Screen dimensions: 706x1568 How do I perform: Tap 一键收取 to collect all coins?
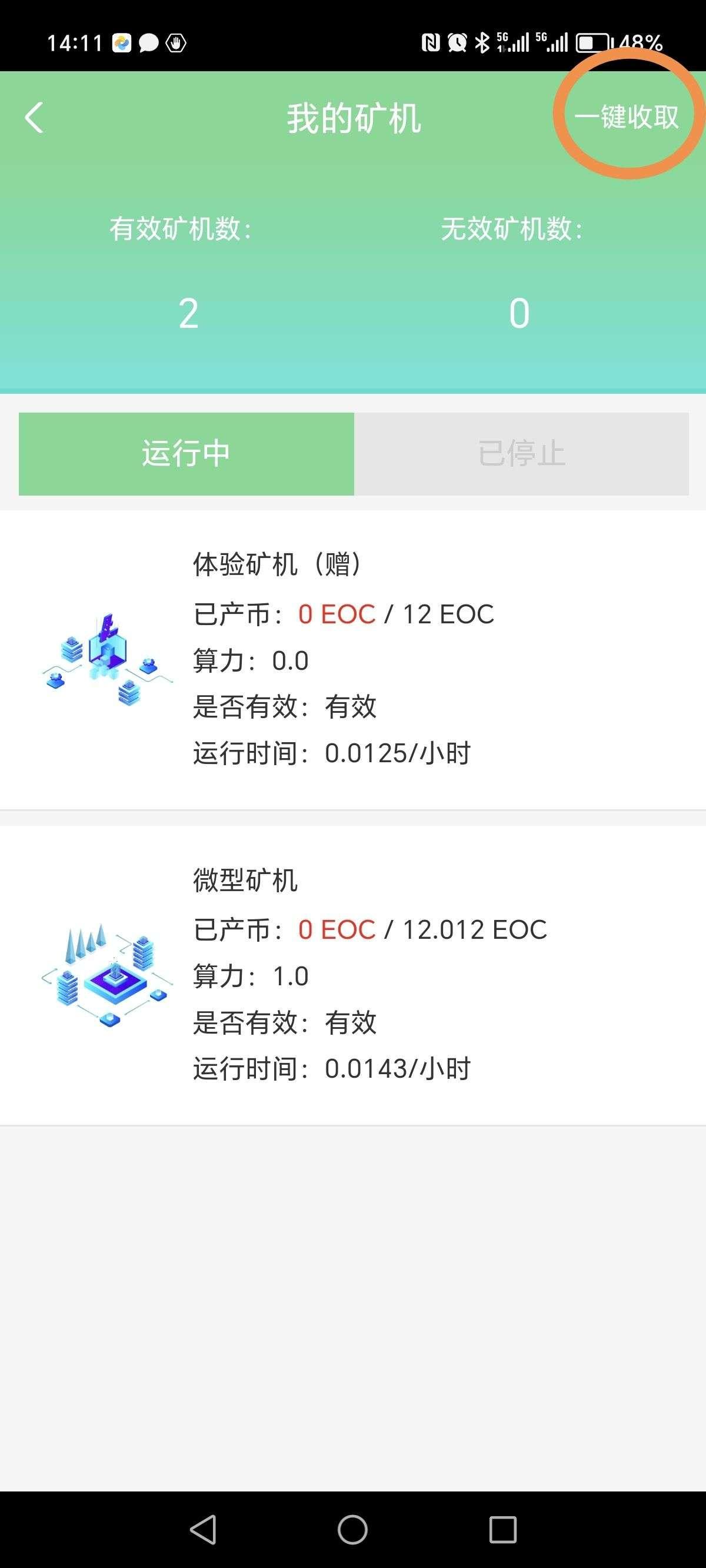tap(626, 117)
